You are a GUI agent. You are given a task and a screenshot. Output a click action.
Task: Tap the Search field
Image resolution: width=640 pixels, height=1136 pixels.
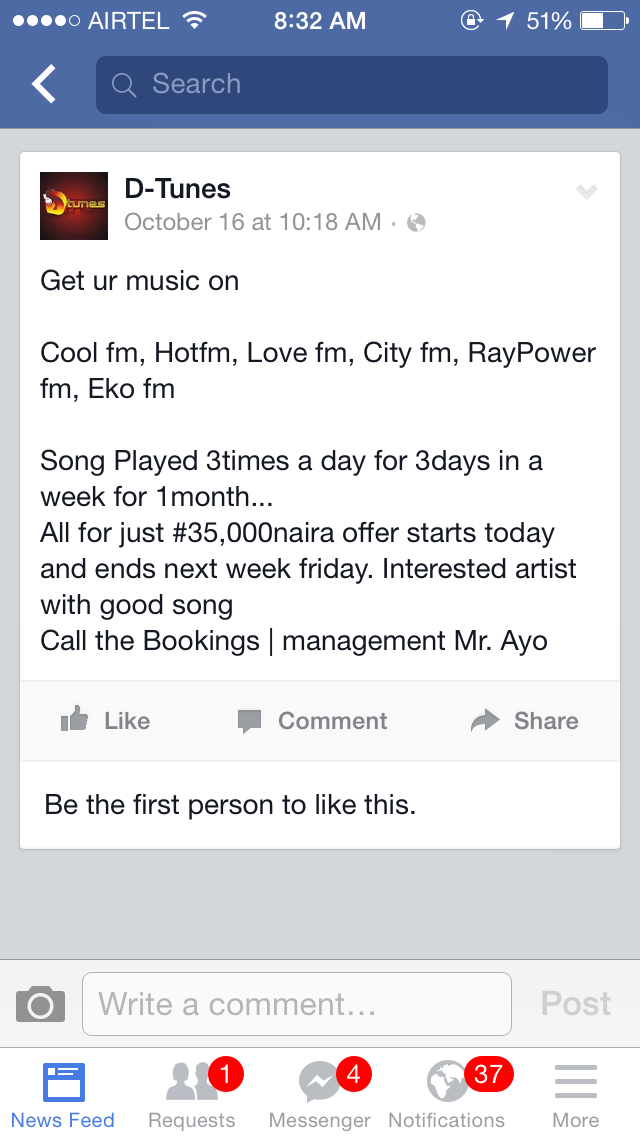pos(352,85)
